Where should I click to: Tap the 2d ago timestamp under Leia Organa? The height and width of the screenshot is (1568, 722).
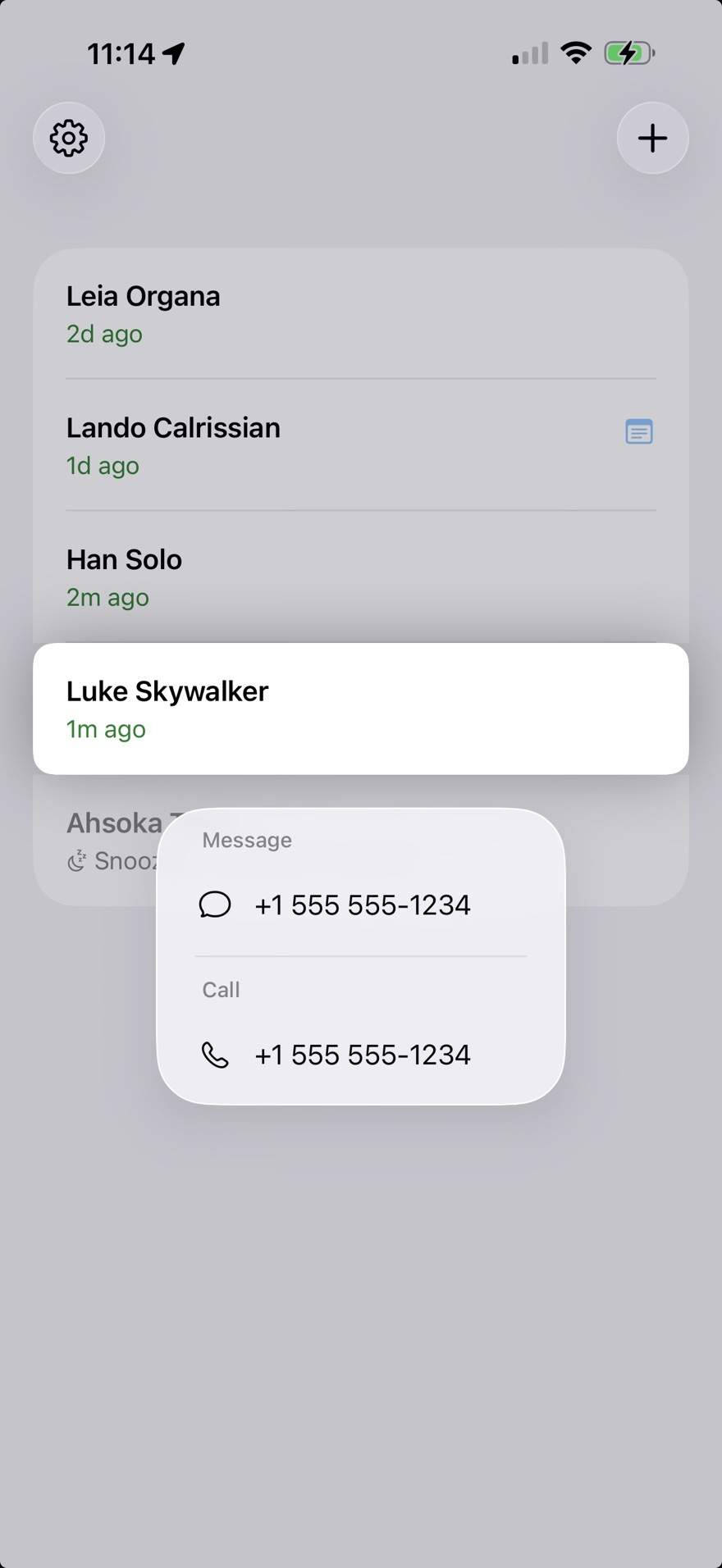click(103, 334)
